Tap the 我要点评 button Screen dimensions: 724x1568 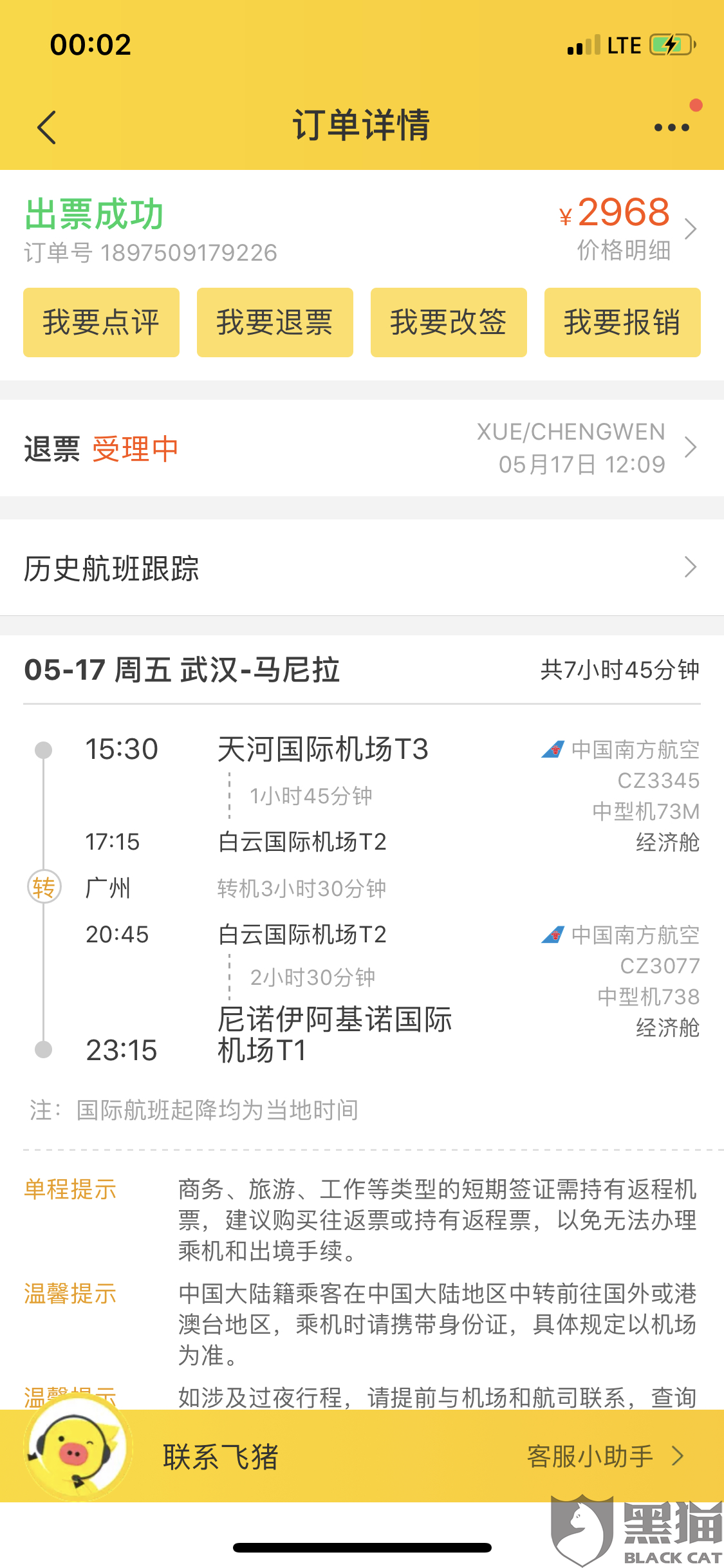pos(101,322)
